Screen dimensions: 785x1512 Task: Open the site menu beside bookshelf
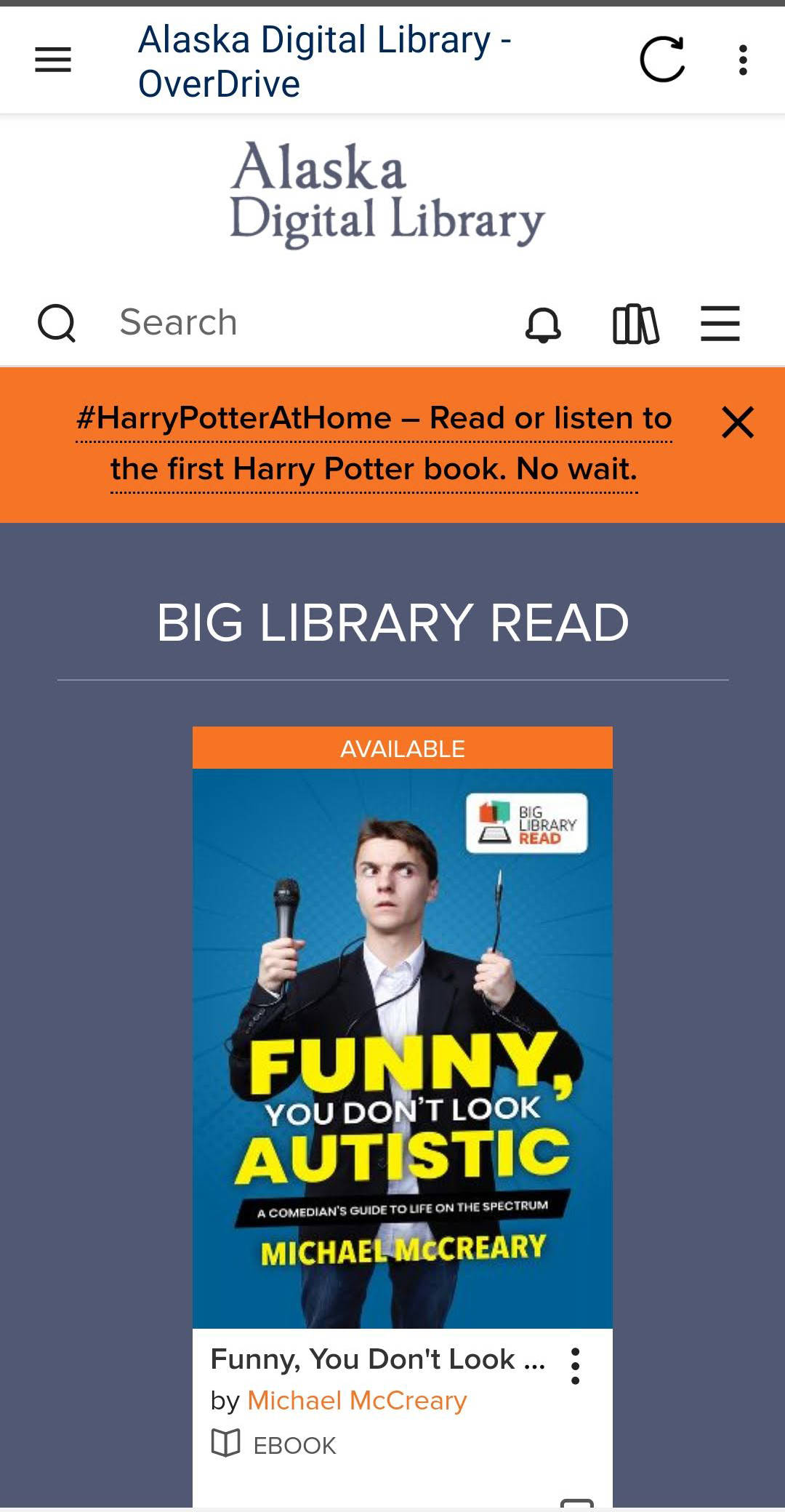click(720, 324)
